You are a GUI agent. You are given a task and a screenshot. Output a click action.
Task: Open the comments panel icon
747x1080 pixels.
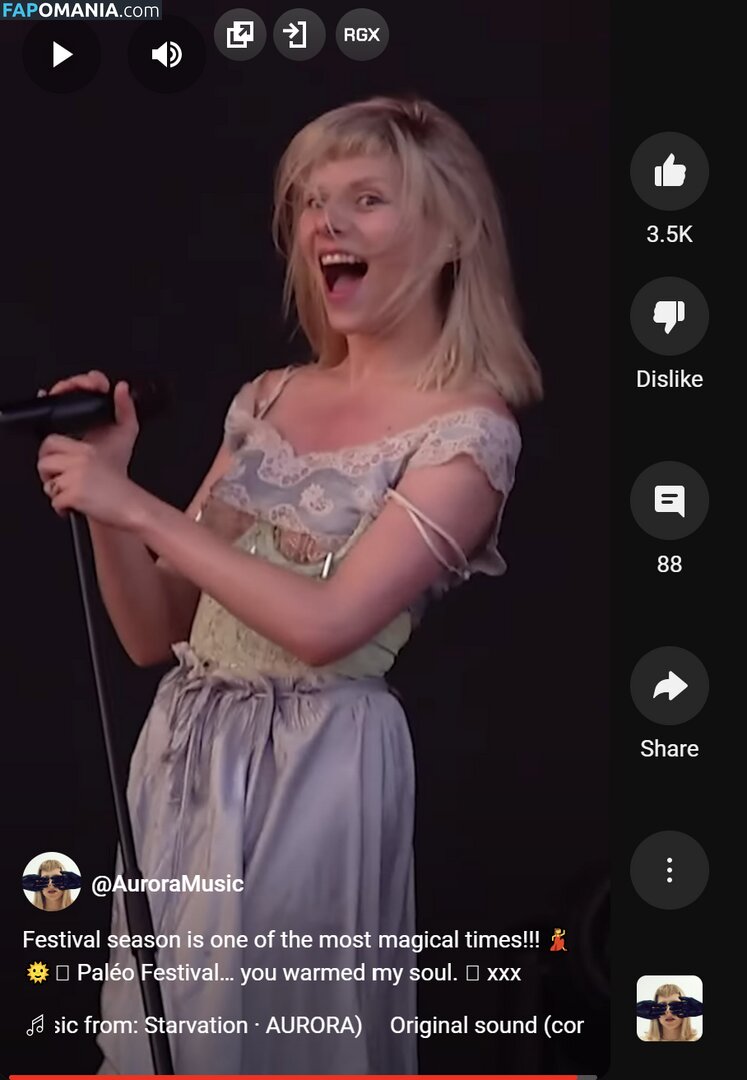tap(669, 500)
